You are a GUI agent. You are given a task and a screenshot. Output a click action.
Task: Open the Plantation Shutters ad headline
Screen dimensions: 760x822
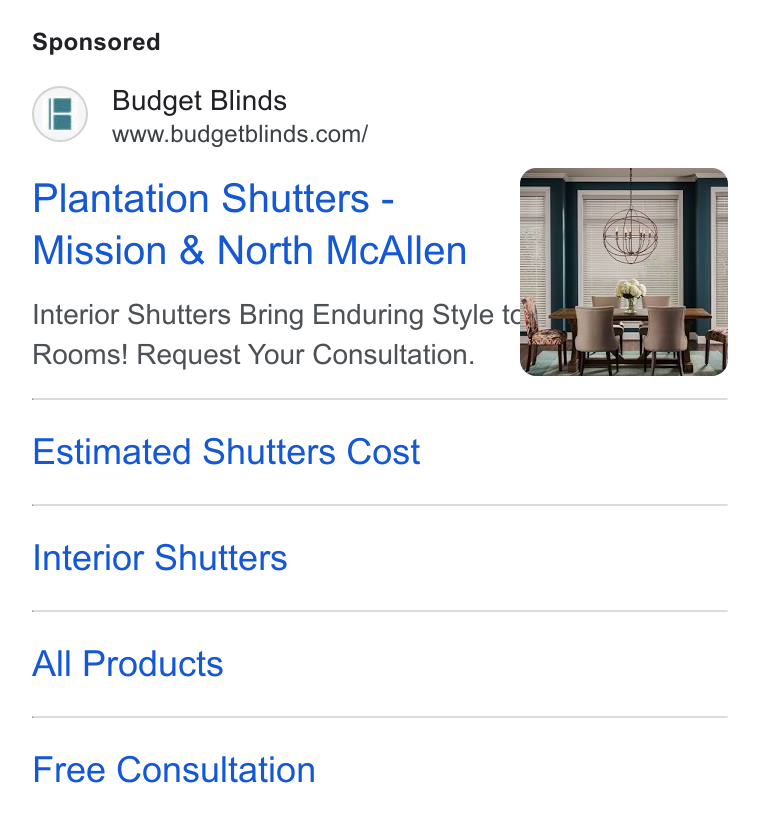click(249, 224)
